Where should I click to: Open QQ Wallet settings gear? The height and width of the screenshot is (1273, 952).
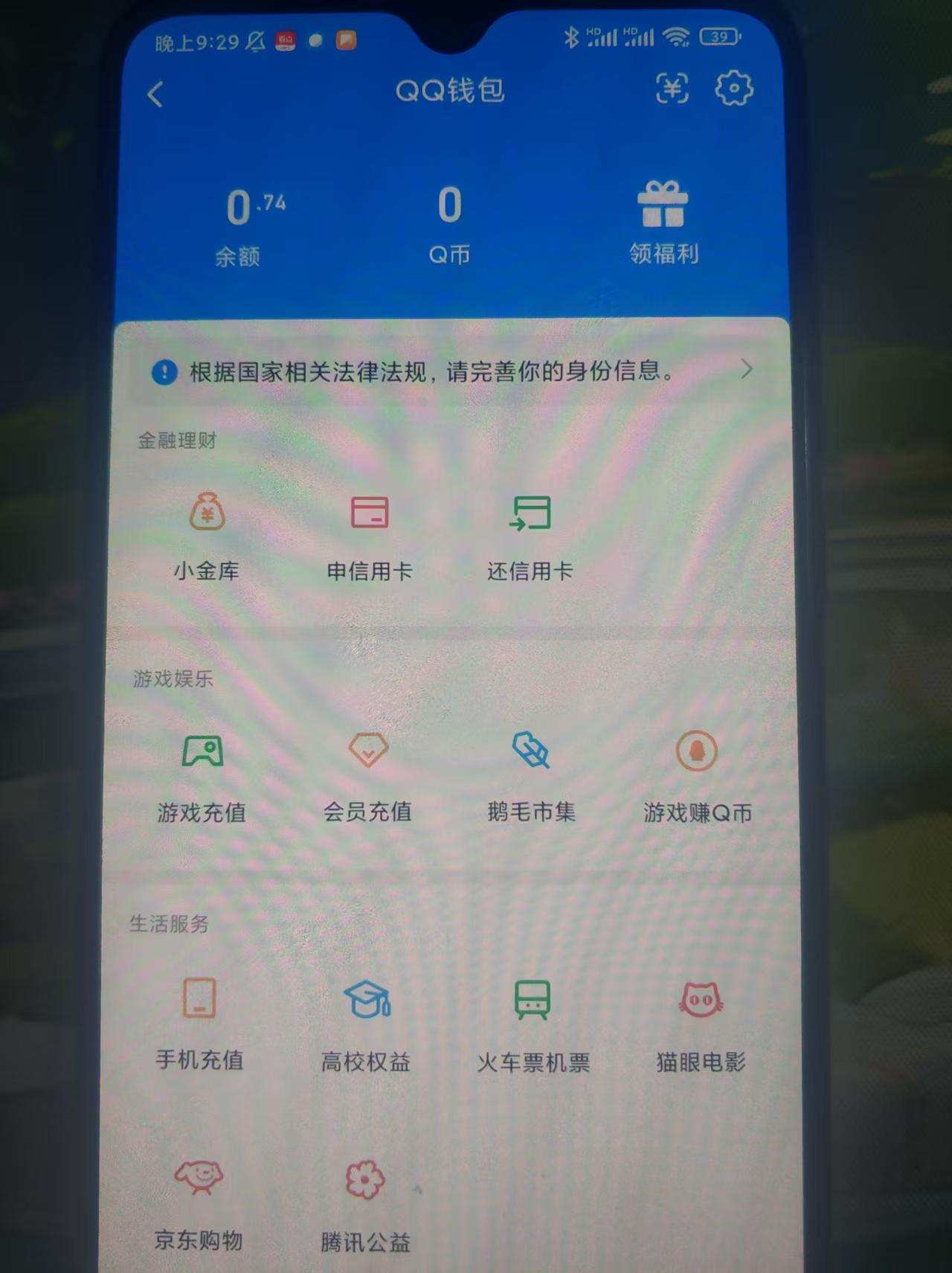[733, 88]
